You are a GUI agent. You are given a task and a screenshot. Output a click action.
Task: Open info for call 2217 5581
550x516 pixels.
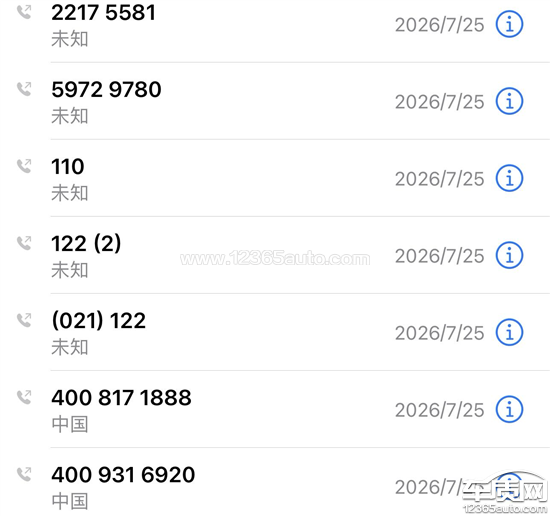coord(509,24)
